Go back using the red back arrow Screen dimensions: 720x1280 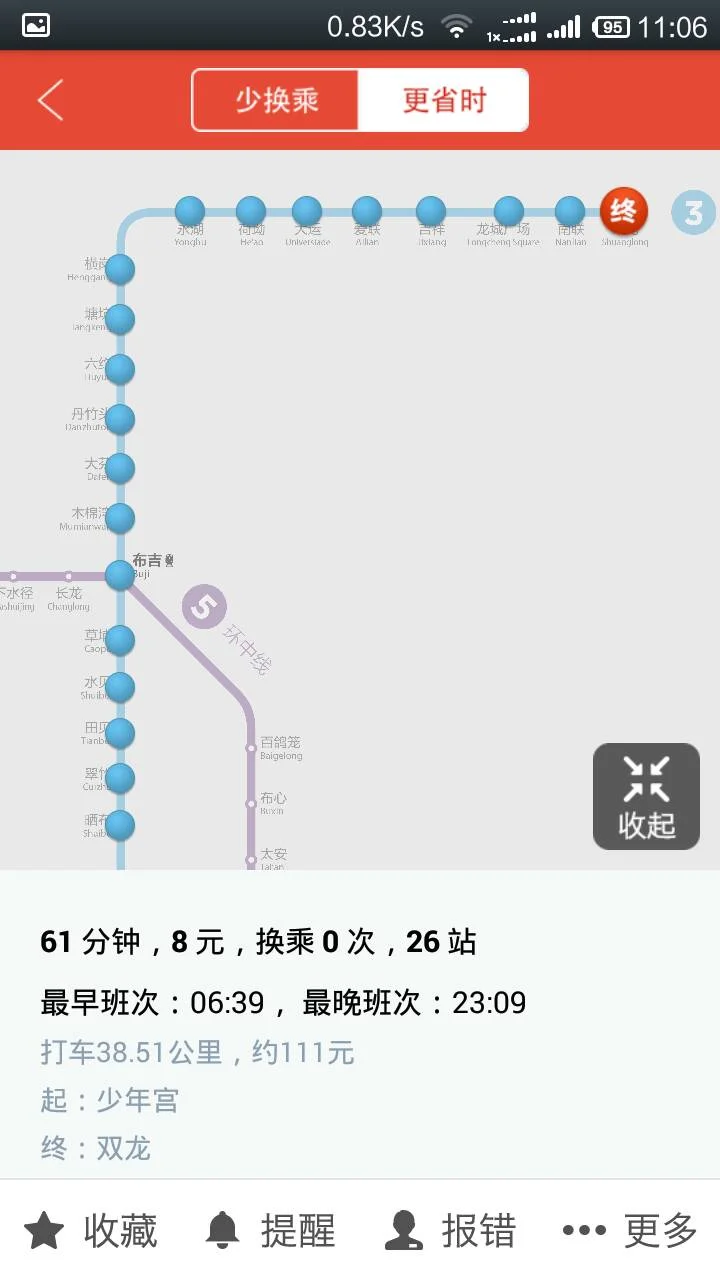click(x=49, y=100)
